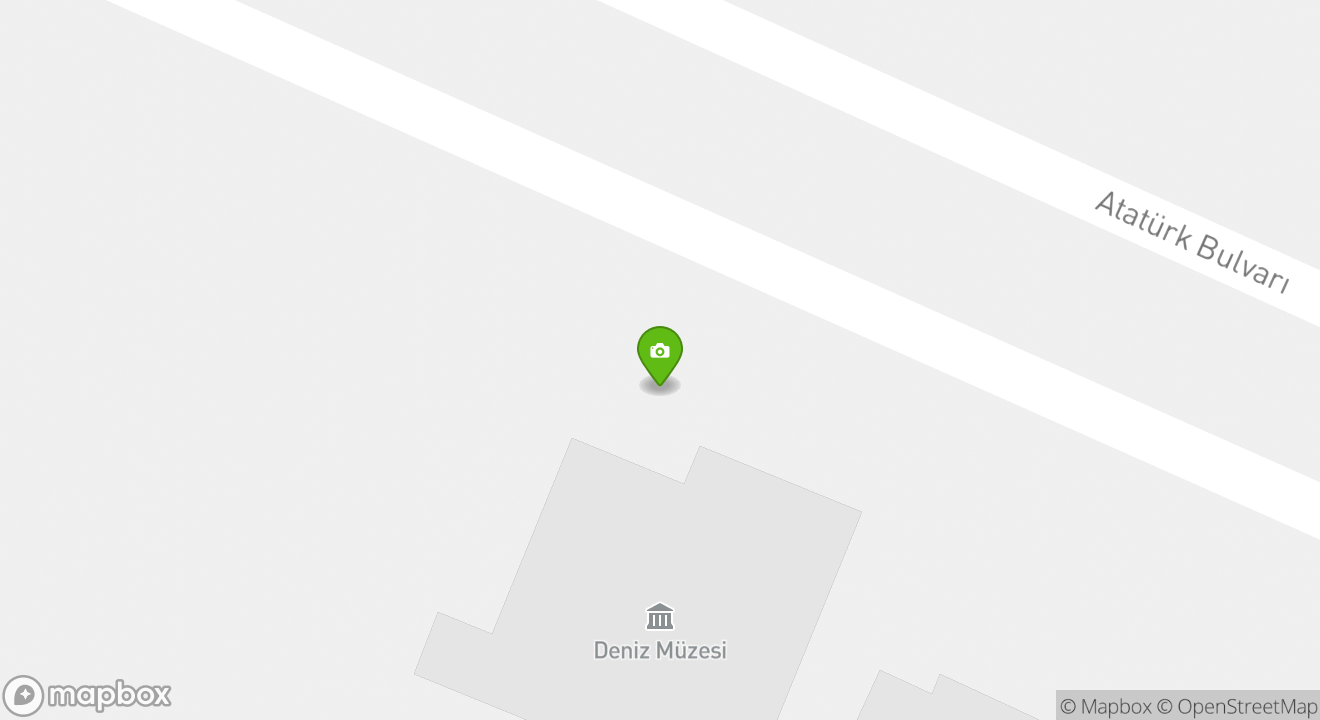The height and width of the screenshot is (720, 1320).
Task: Open the © OpenStreetMap attribution link
Action: click(1237, 706)
